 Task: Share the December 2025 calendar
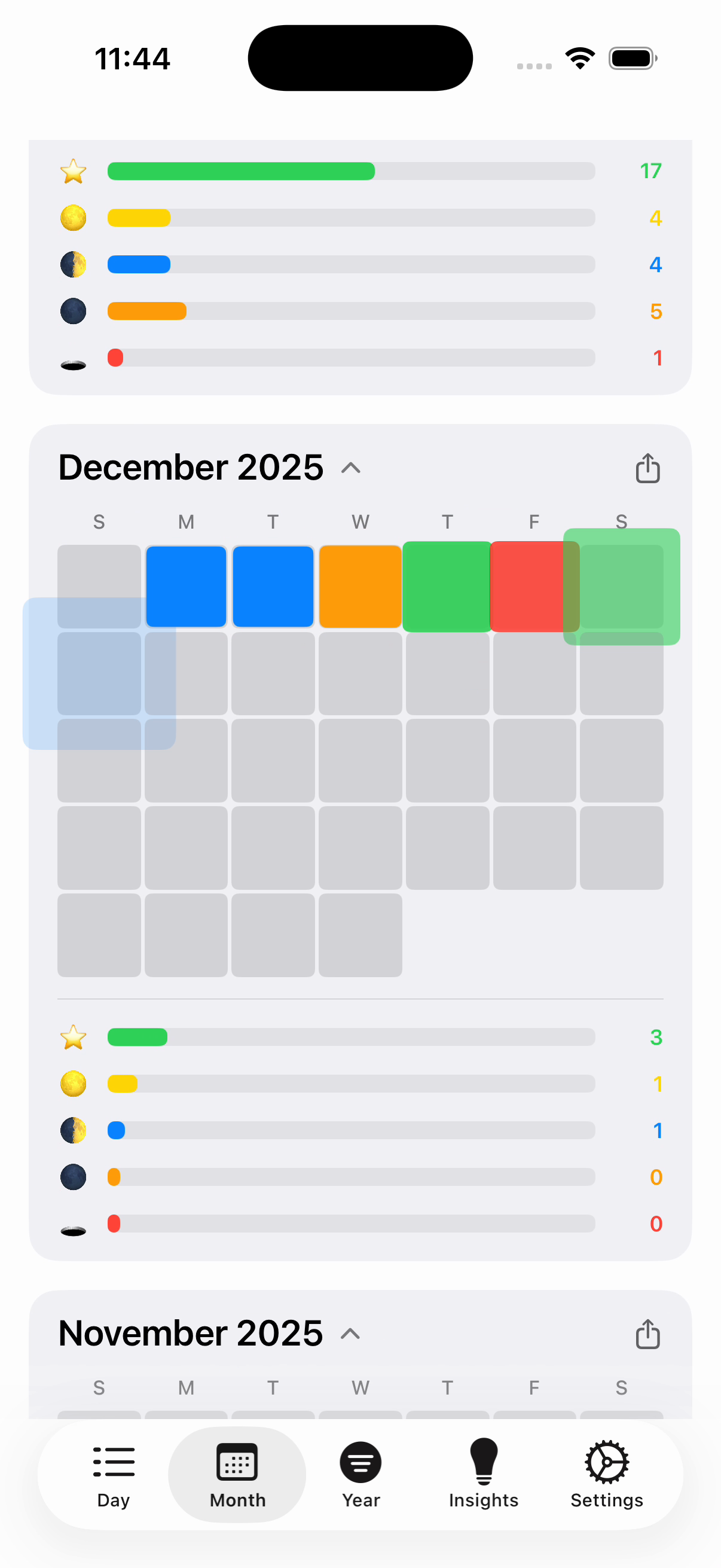coord(647,468)
